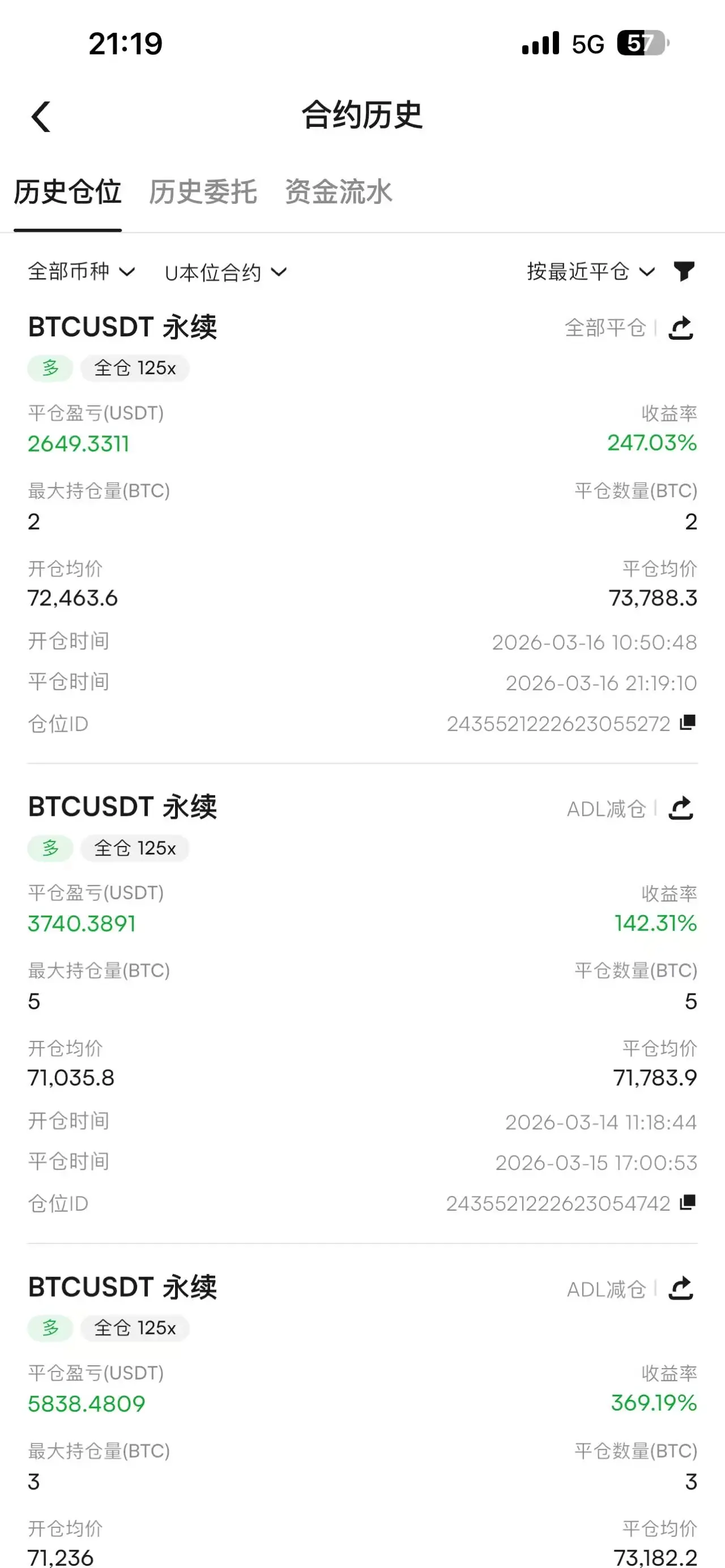
Task: Expand the 全部币种 dropdown
Action: click(x=82, y=271)
